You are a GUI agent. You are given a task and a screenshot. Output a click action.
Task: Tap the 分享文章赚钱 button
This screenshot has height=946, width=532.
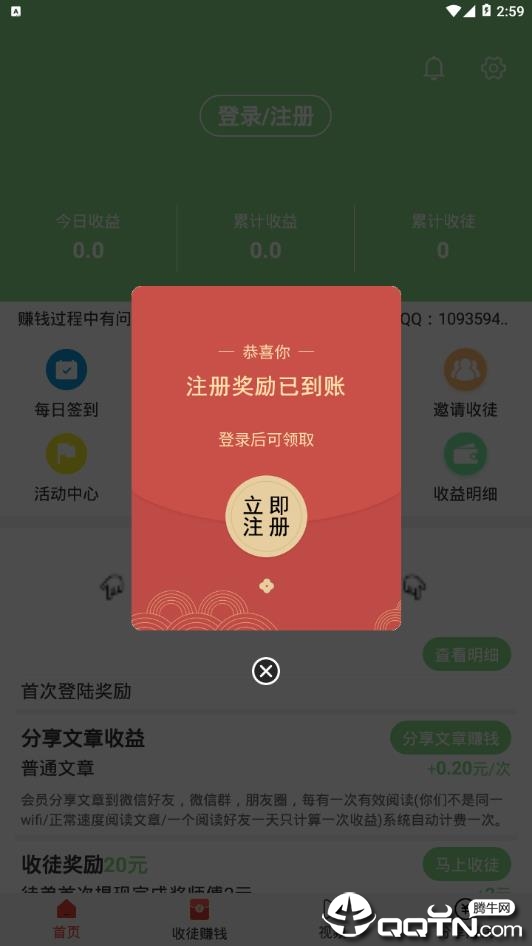(451, 737)
